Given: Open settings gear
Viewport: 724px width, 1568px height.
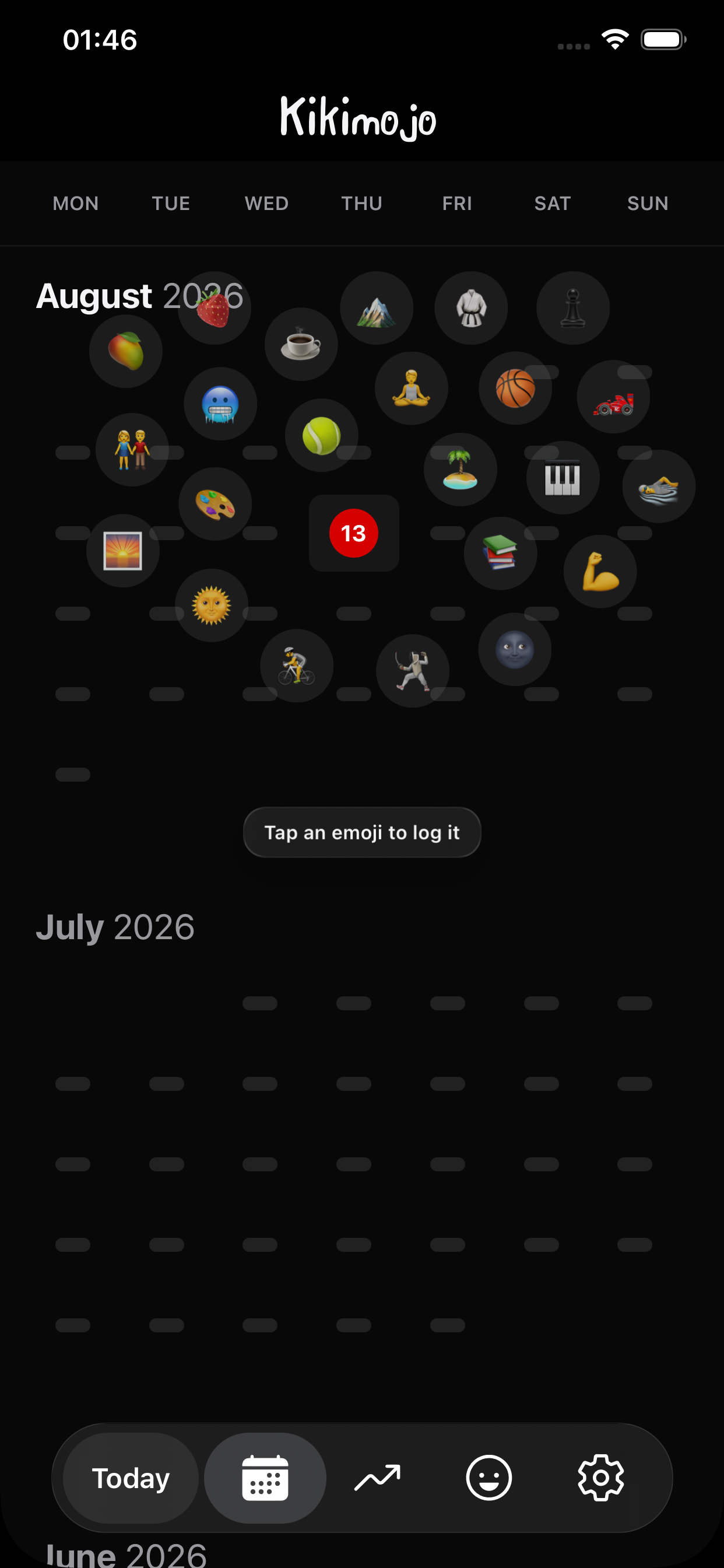Looking at the screenshot, I should [x=600, y=1478].
